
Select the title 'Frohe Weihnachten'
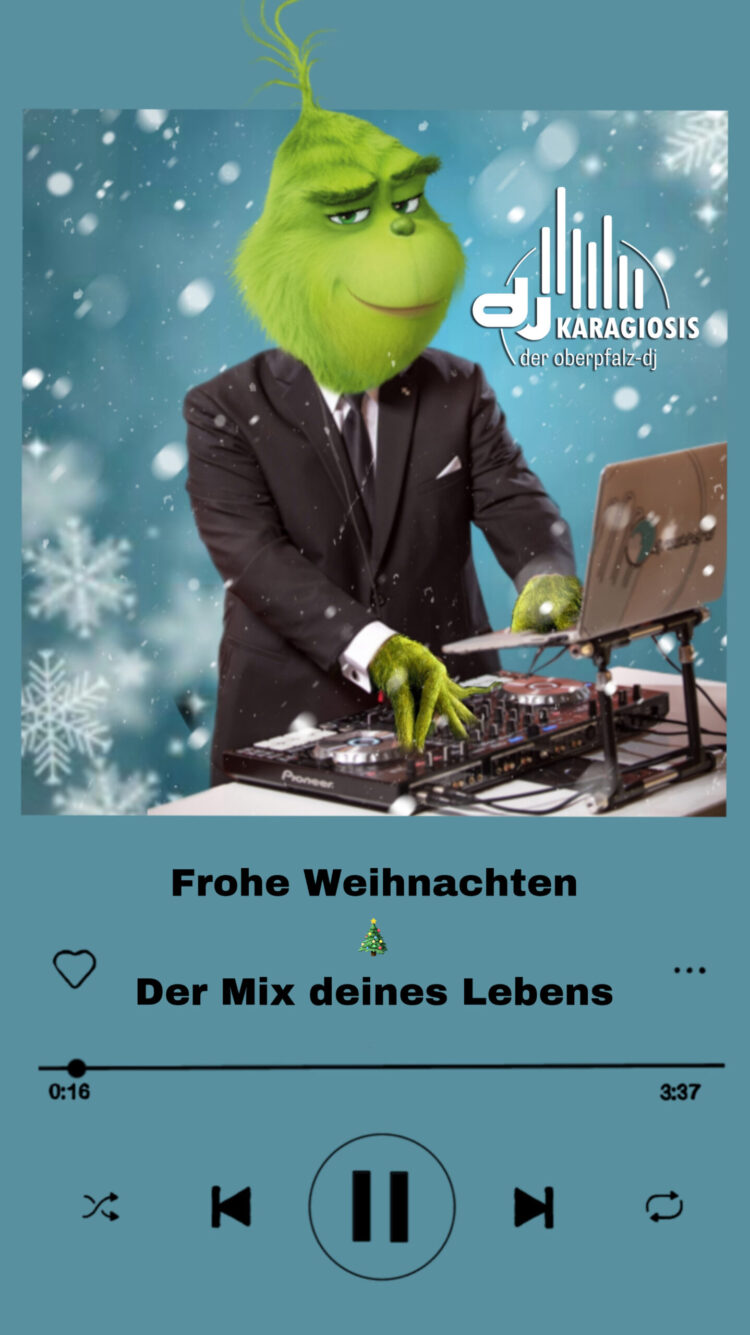tap(375, 883)
